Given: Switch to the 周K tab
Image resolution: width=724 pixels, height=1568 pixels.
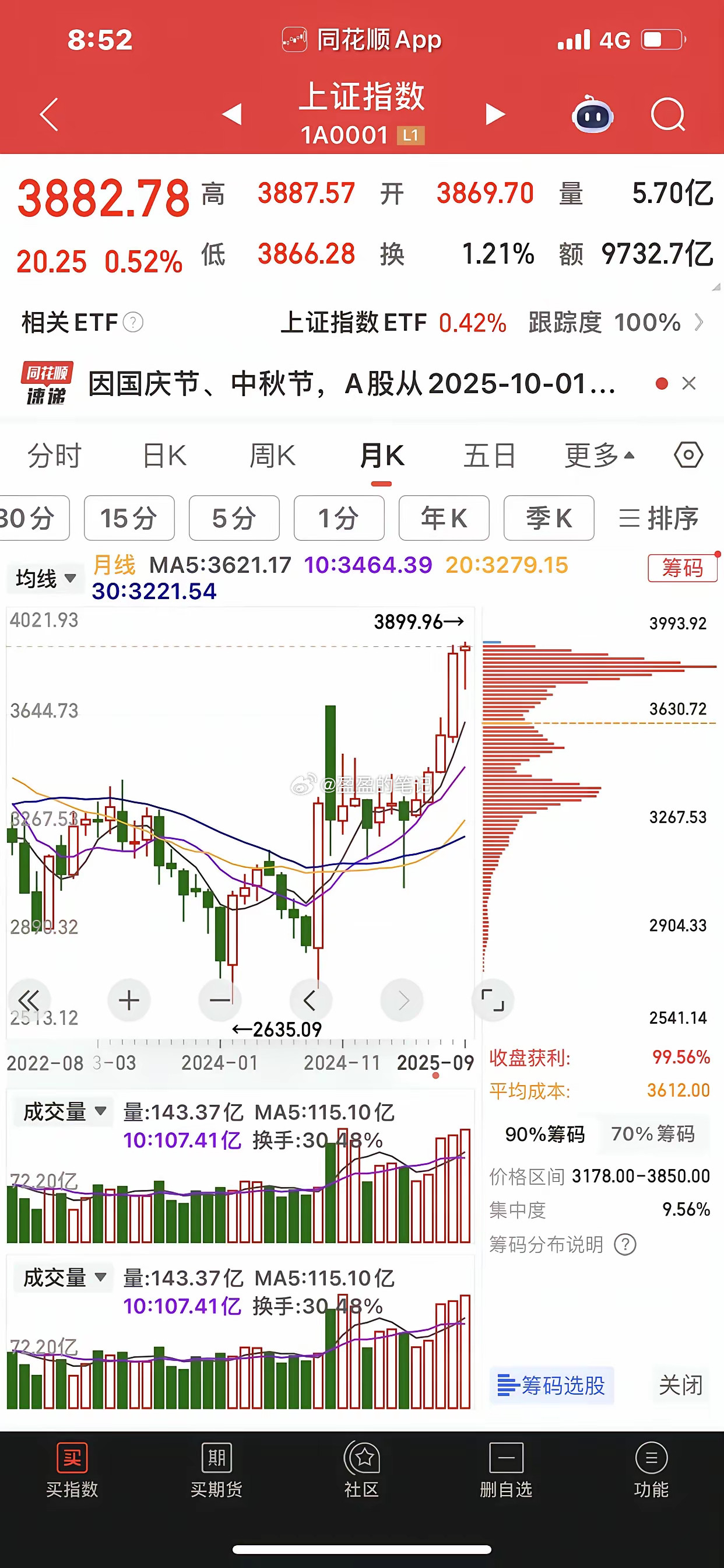Looking at the screenshot, I should [272, 456].
